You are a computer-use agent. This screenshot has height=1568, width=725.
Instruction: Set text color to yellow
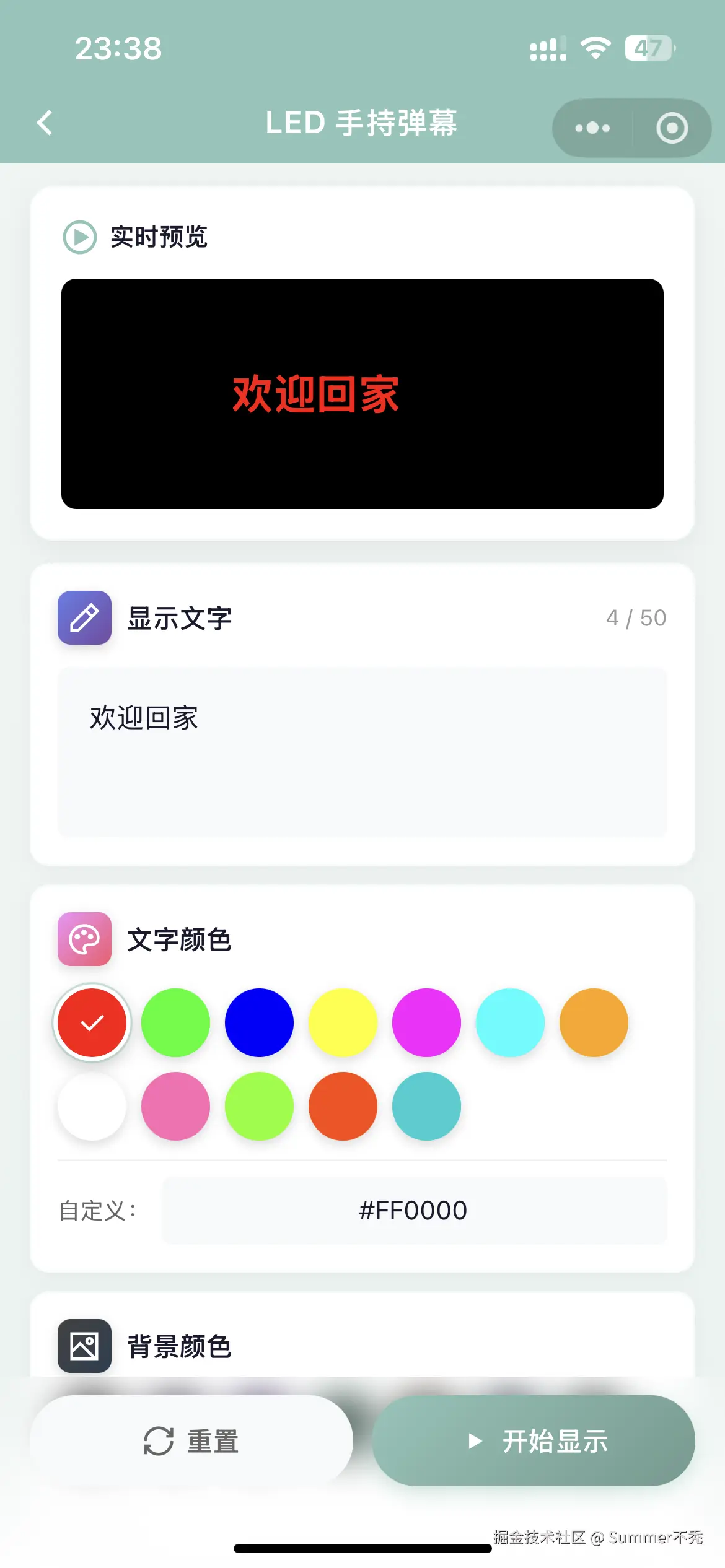pyautogui.click(x=343, y=1022)
